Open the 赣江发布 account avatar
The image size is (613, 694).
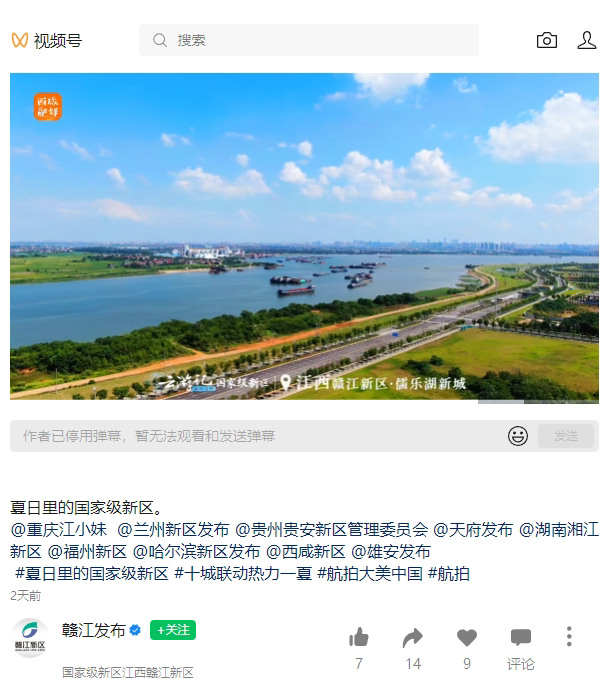click(x=30, y=638)
